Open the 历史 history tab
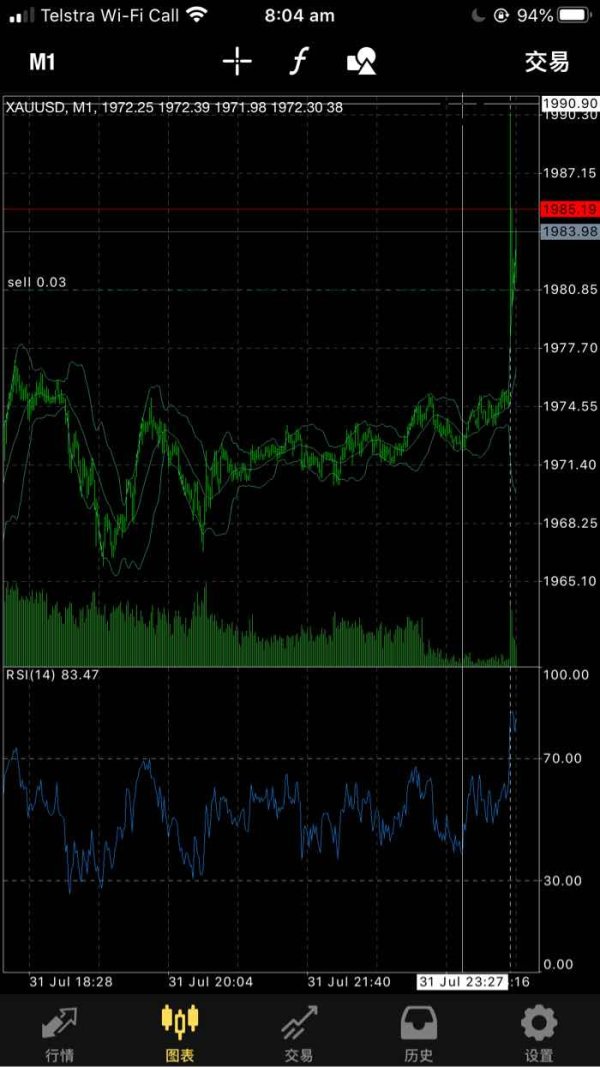The image size is (600, 1067). 418,1032
